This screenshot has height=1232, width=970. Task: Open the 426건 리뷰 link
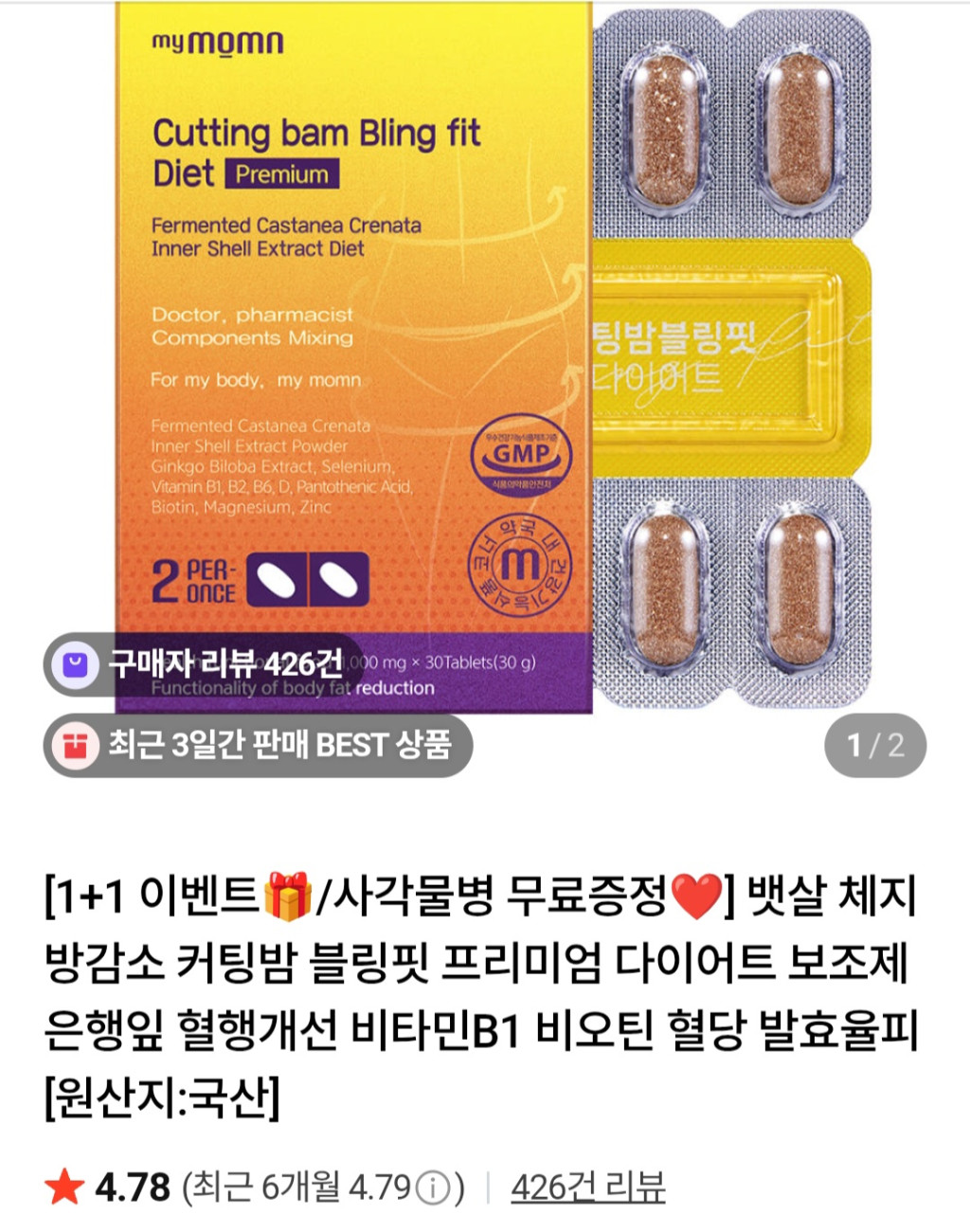[587, 1187]
